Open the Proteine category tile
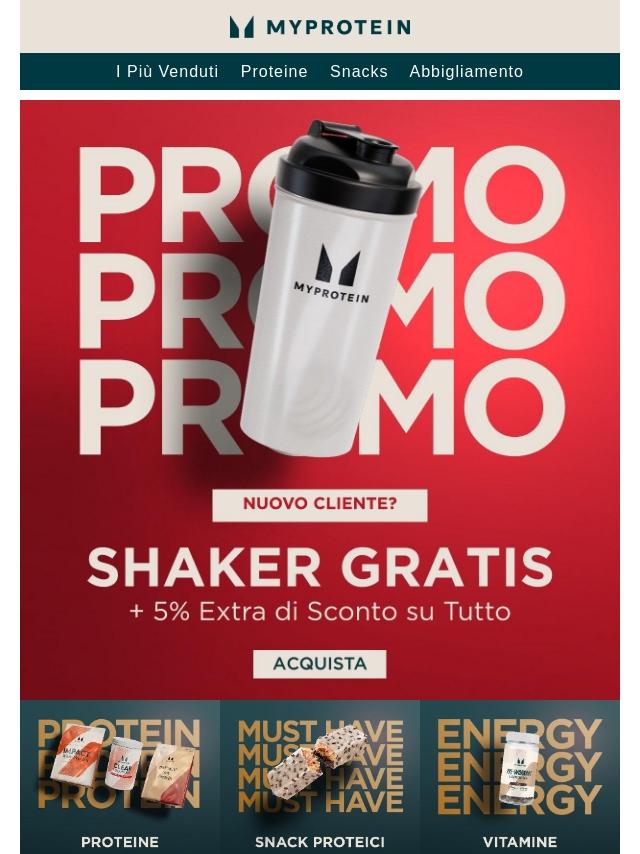640x854 pixels. coord(120,777)
